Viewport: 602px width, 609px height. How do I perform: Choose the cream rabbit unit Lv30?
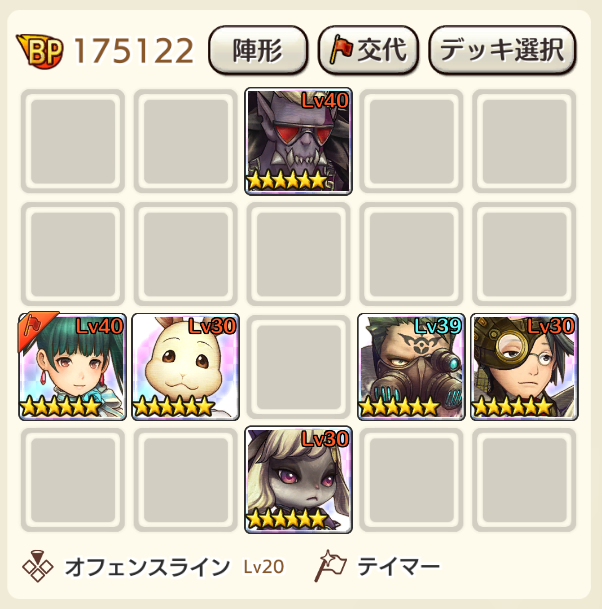click(x=185, y=366)
